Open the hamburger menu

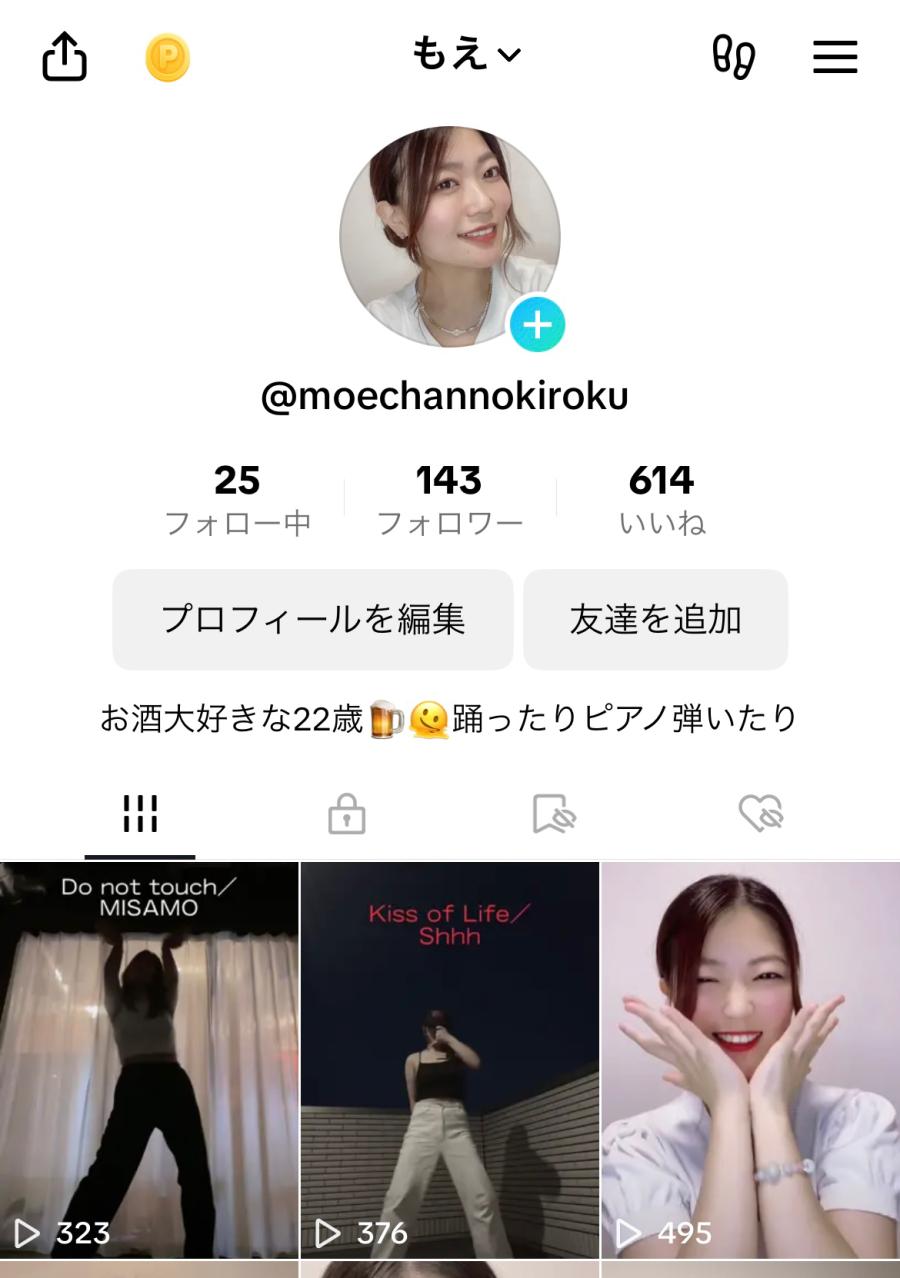(835, 57)
